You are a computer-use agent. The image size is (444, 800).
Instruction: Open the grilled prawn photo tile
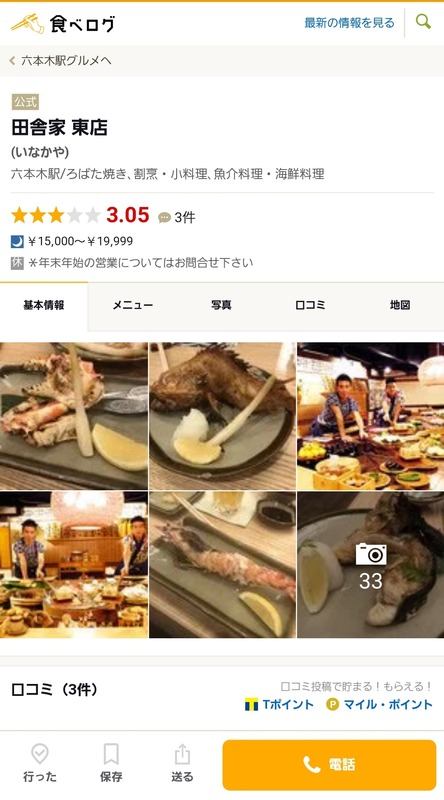(223, 565)
